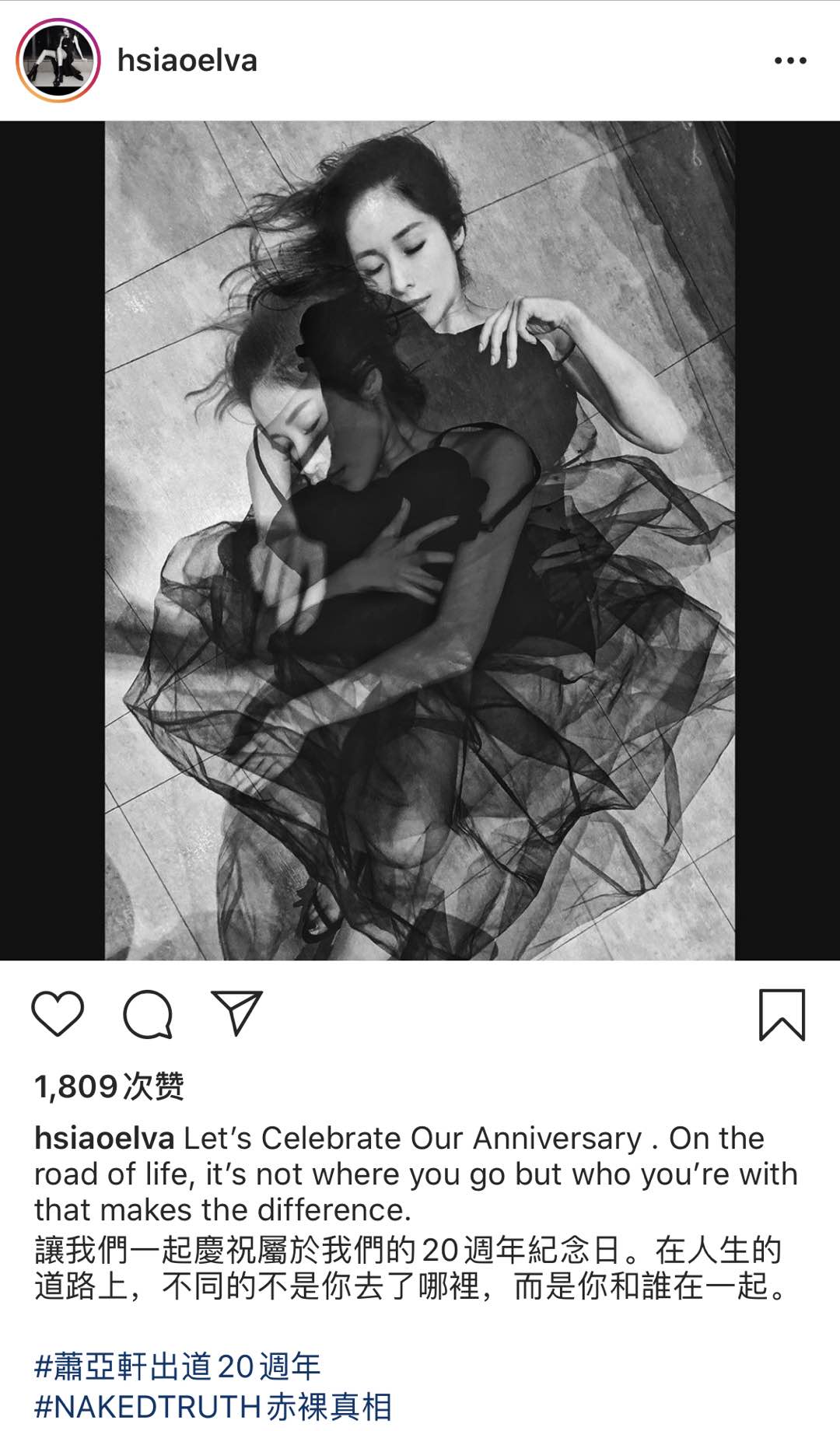Open hashtag #蕭亞軒出道20週年
The image size is (840, 1431).
[x=177, y=1366]
